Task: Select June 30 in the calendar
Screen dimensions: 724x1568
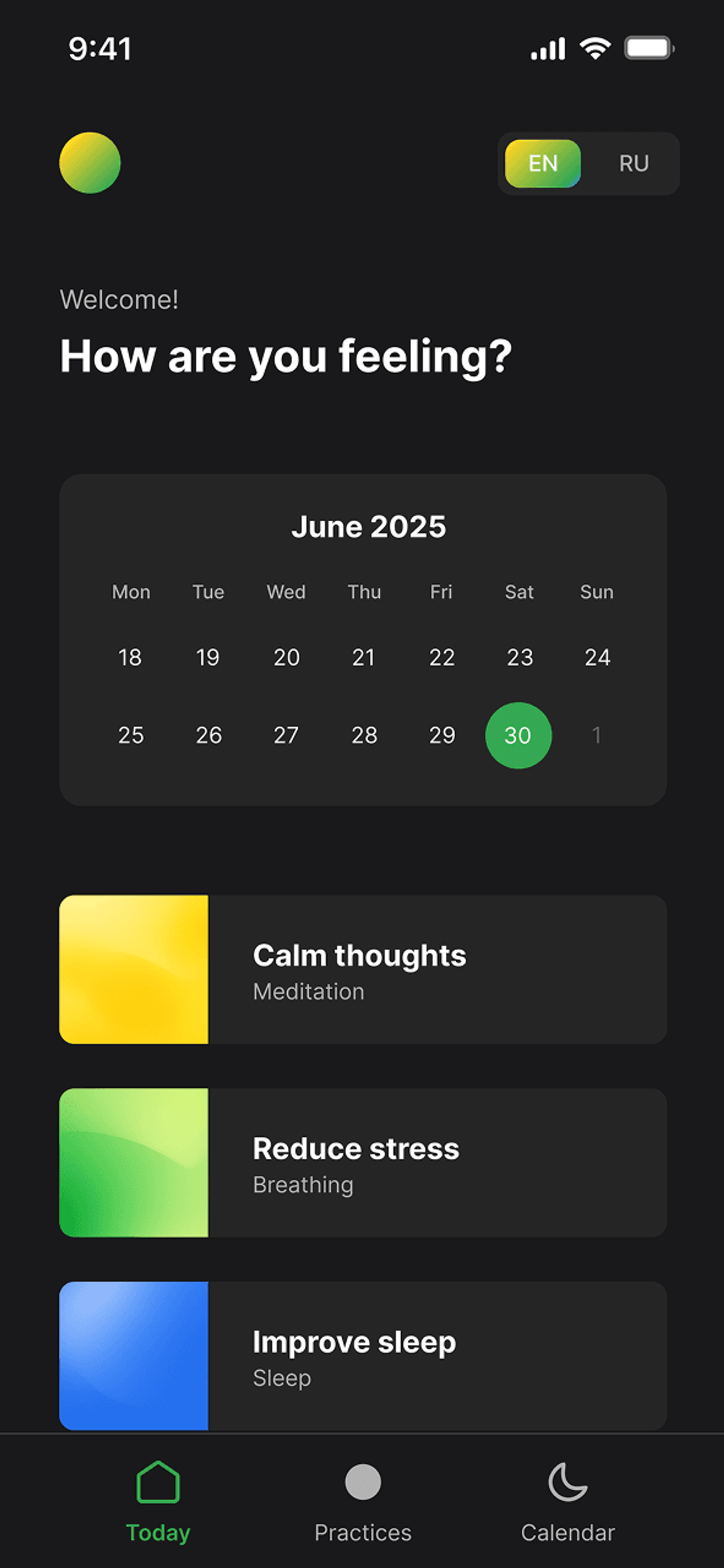Action: 518,735
